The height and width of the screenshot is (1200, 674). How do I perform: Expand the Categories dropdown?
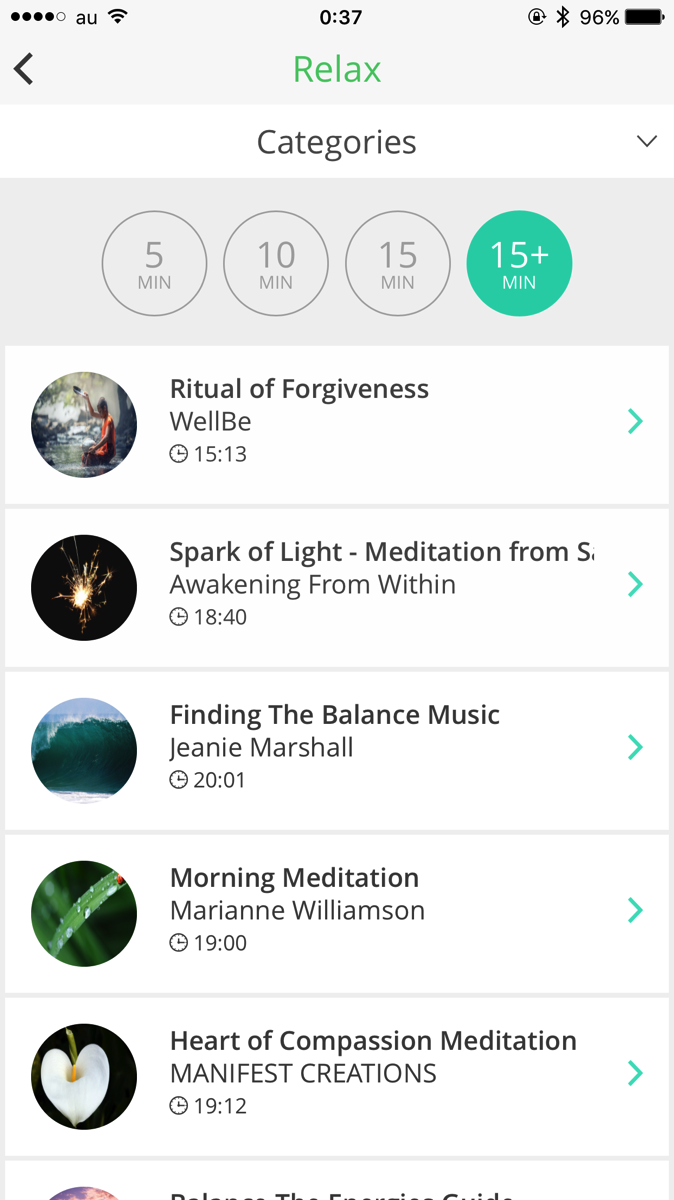(337, 142)
